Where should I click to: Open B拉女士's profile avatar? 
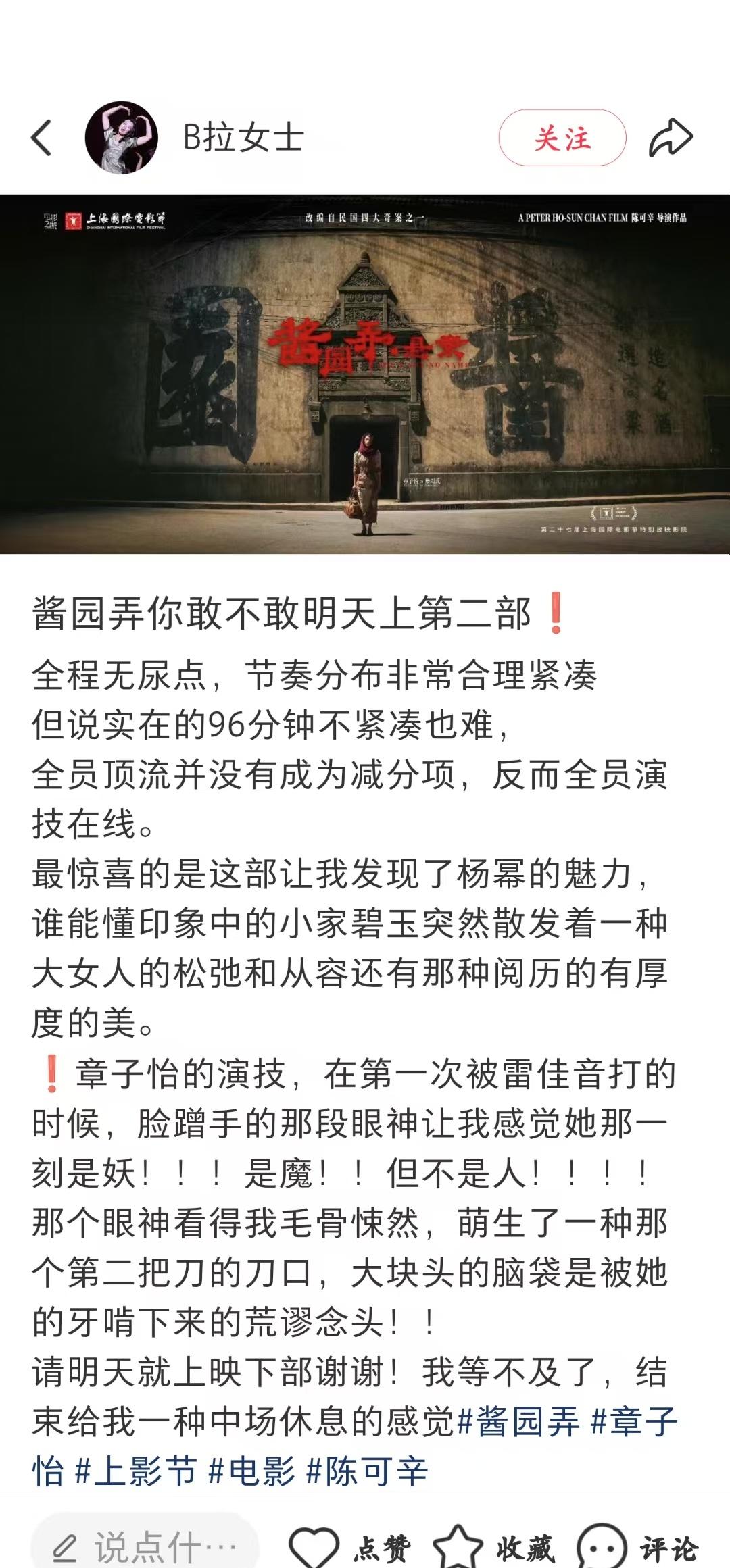point(122,138)
